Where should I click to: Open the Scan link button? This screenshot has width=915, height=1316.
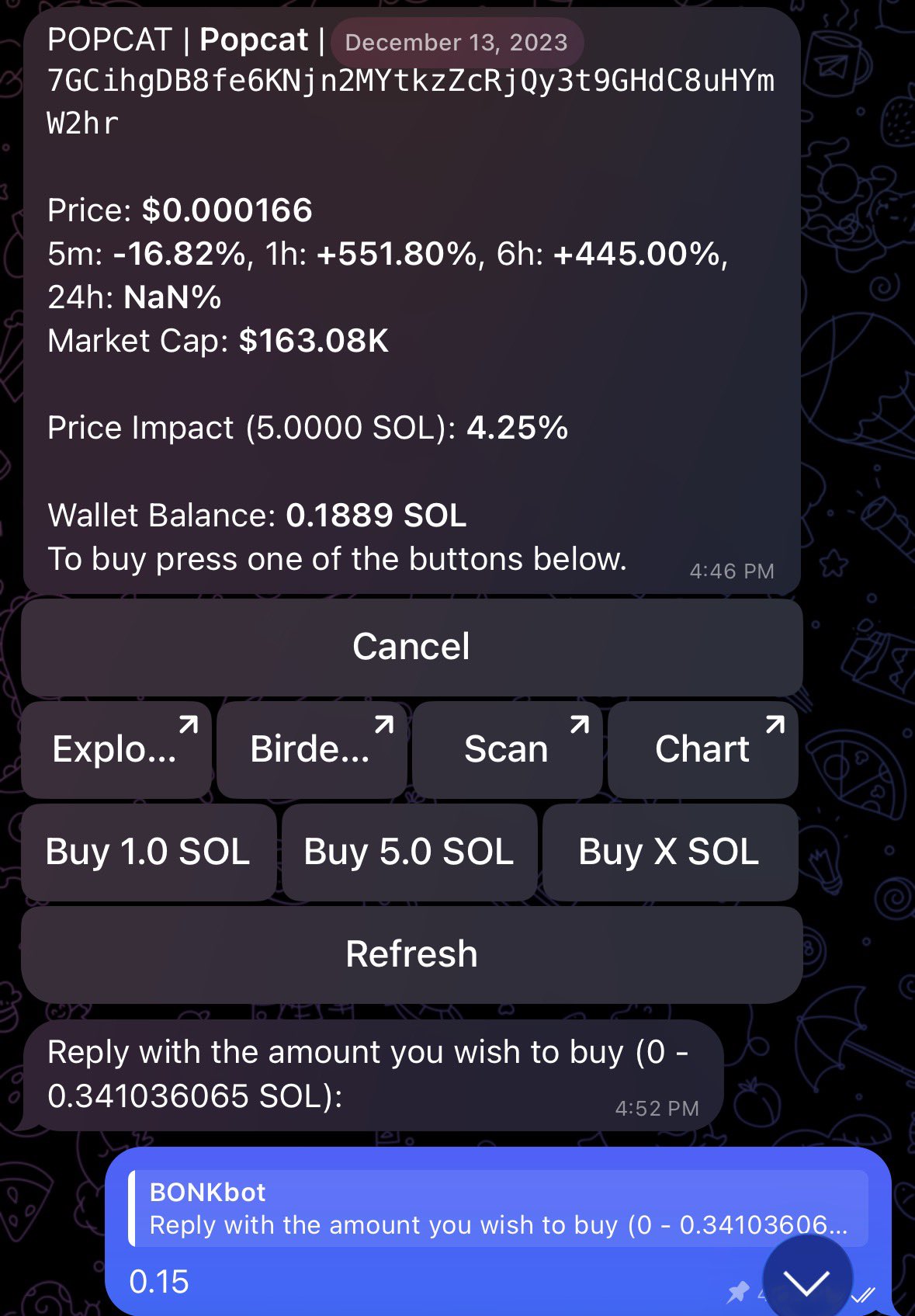pos(507,750)
